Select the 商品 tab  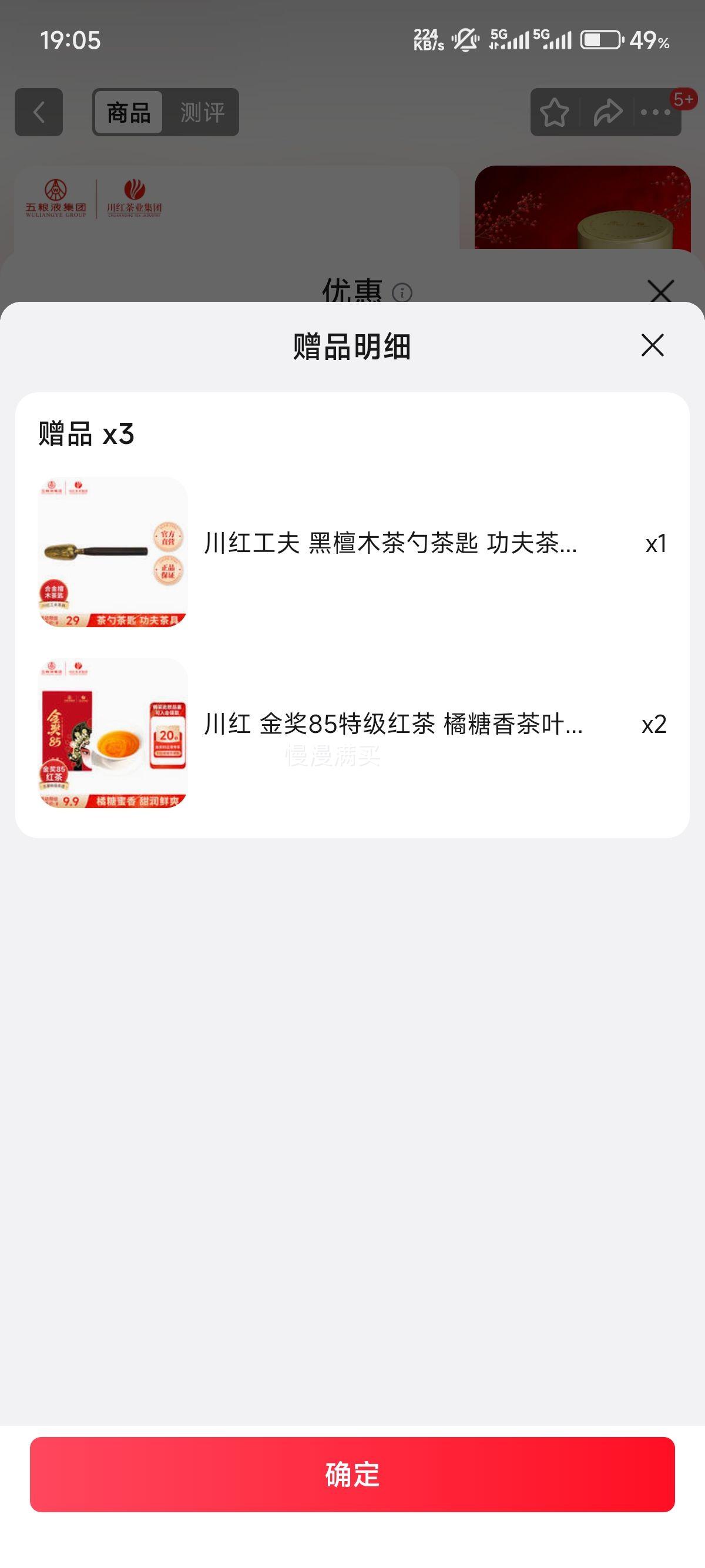point(128,112)
